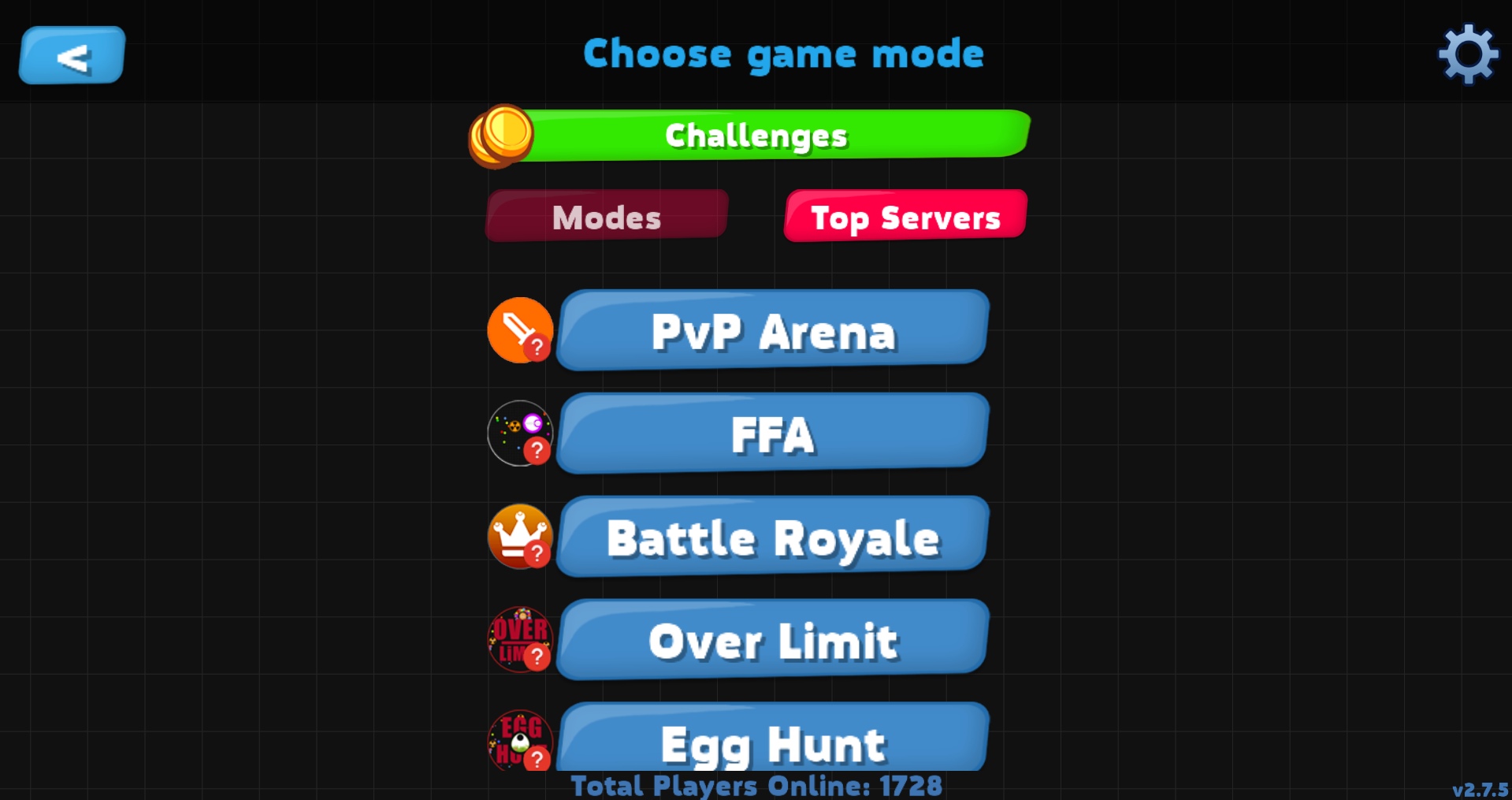The image size is (1512, 800).
Task: Show help info for Battle Royale icon
Action: [537, 553]
